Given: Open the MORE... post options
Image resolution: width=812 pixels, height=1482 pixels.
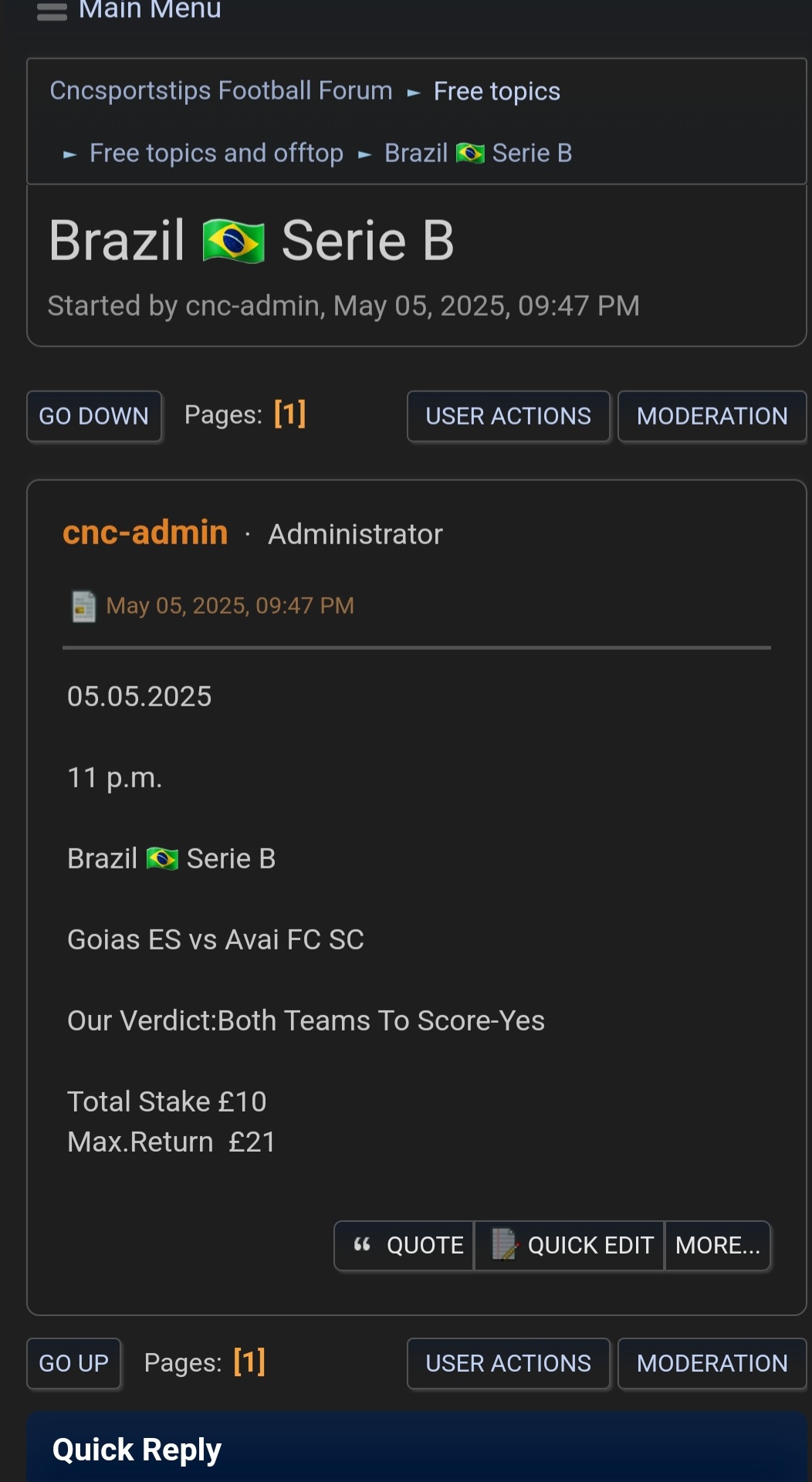Looking at the screenshot, I should pyautogui.click(x=718, y=1245).
